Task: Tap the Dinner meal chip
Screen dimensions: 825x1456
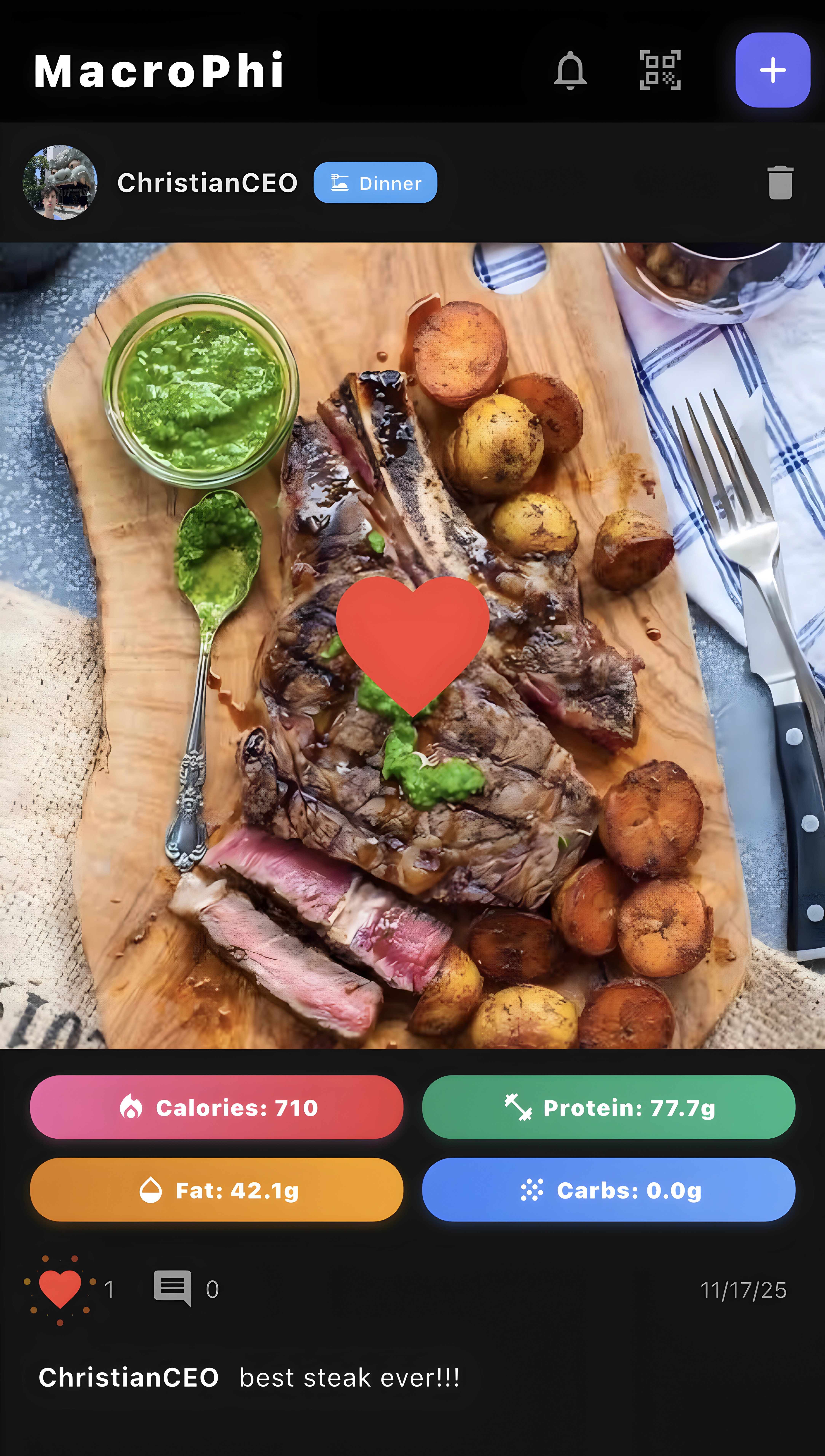Action: pyautogui.click(x=375, y=182)
